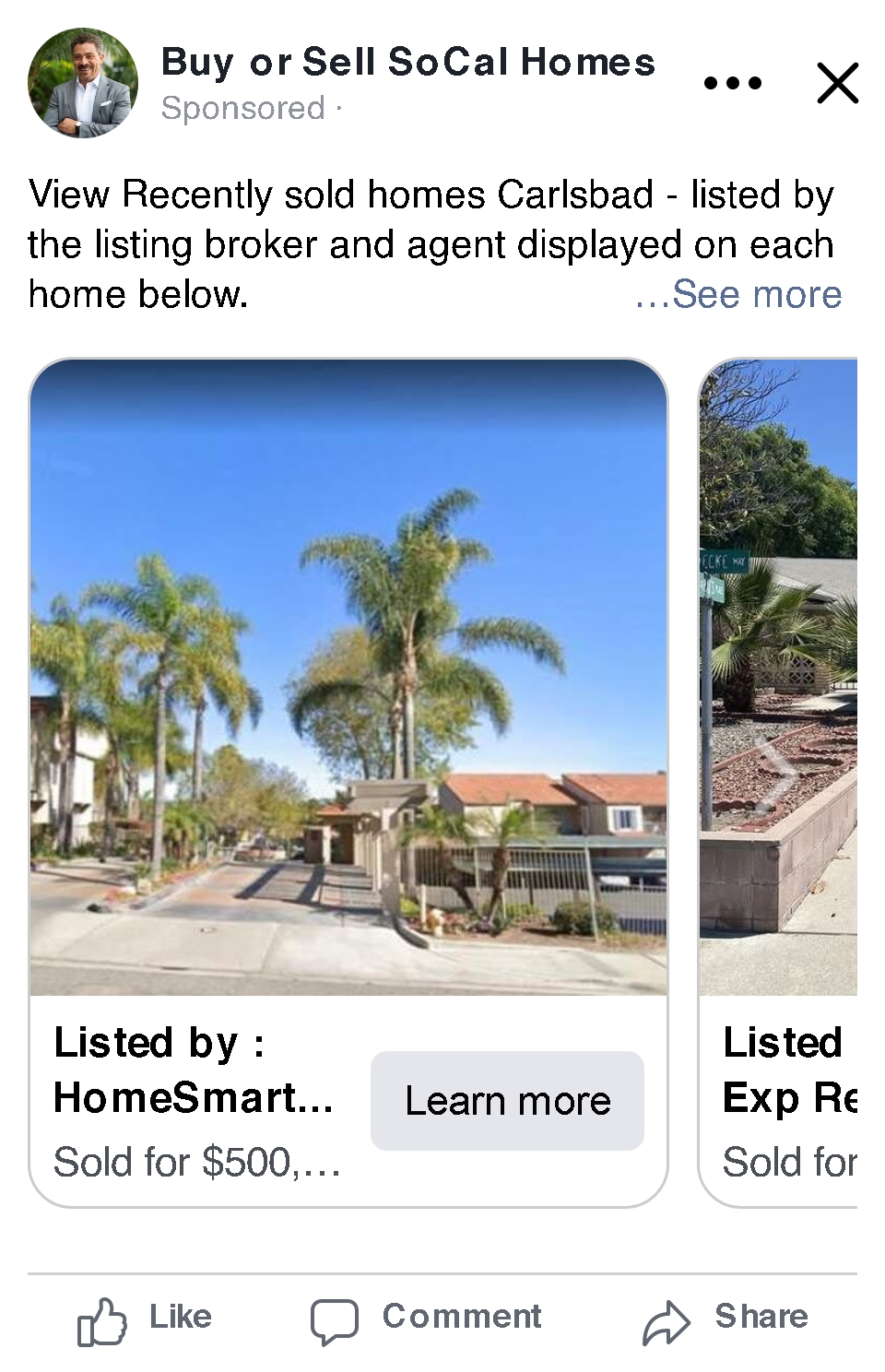Open the HomeSmart listing photo with palm trees
Screen dimensions: 885x1372
click(348, 678)
